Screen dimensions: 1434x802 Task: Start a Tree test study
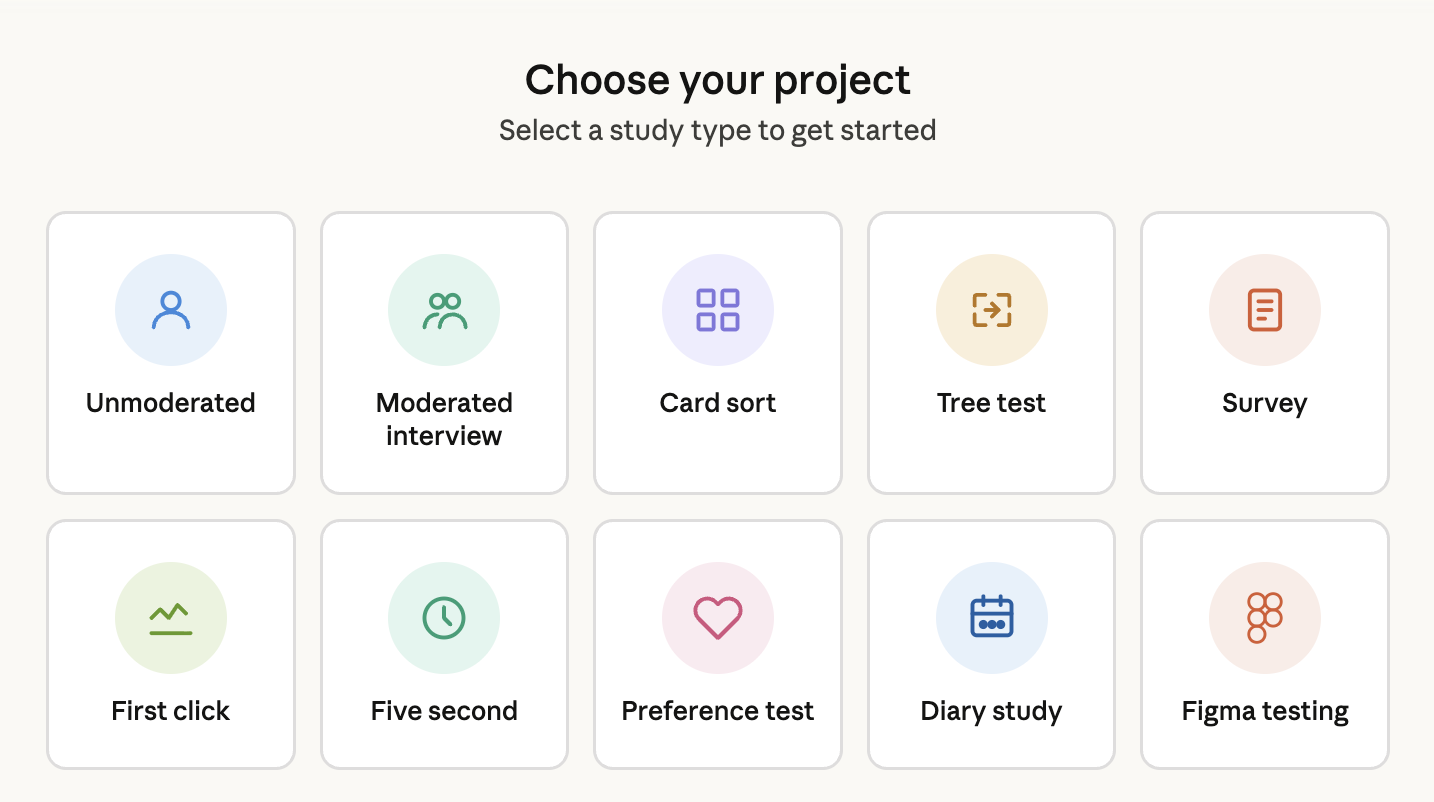pyautogui.click(x=991, y=352)
